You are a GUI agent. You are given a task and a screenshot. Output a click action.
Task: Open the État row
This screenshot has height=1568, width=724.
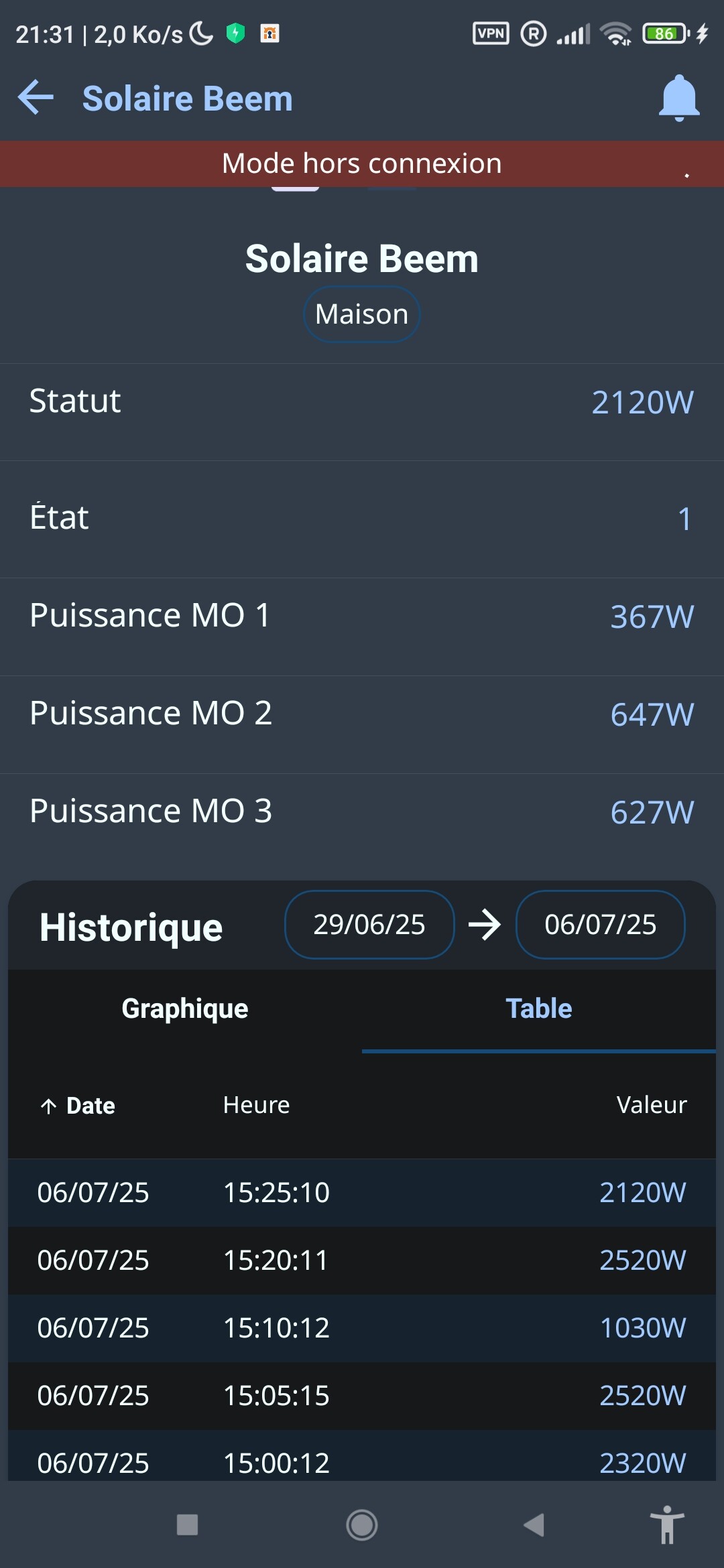[362, 519]
